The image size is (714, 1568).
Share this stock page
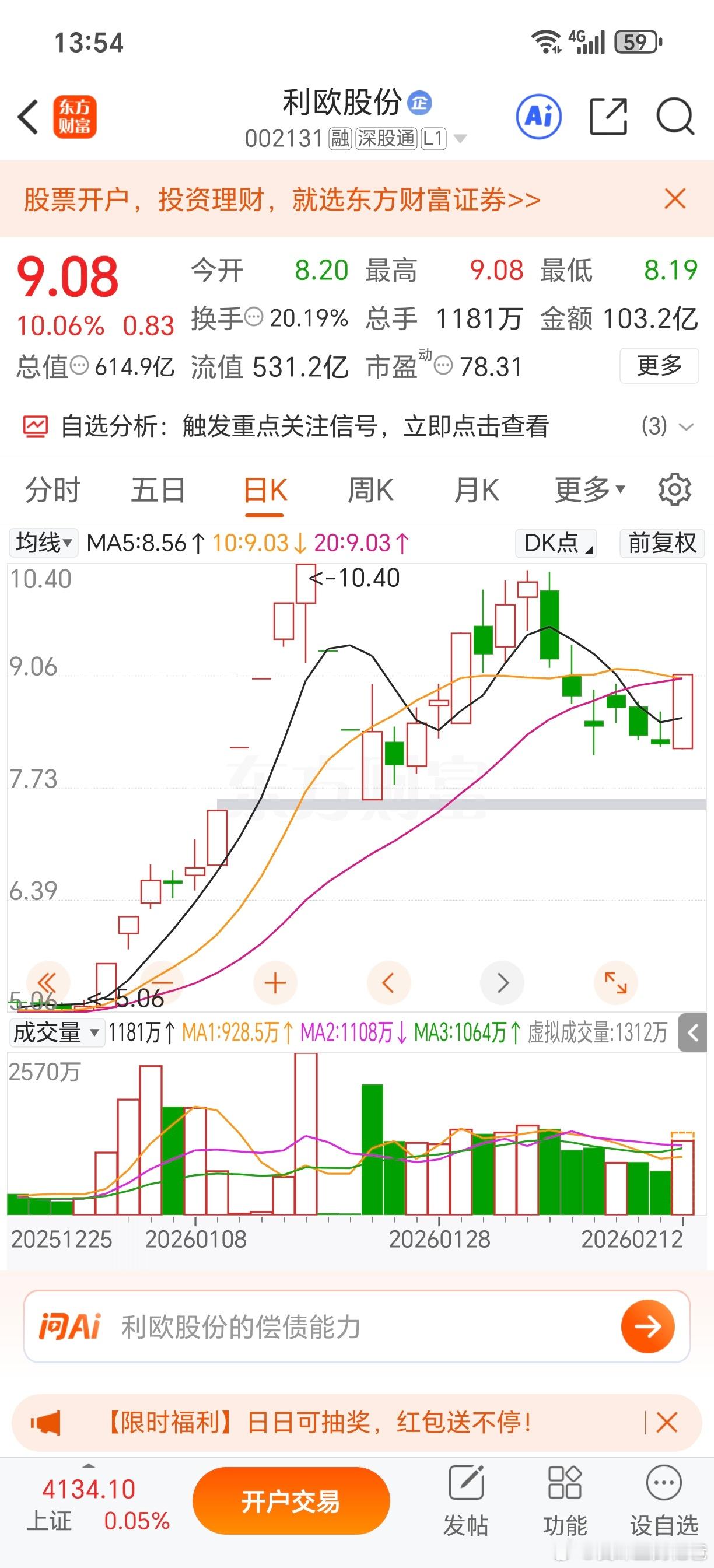click(608, 116)
